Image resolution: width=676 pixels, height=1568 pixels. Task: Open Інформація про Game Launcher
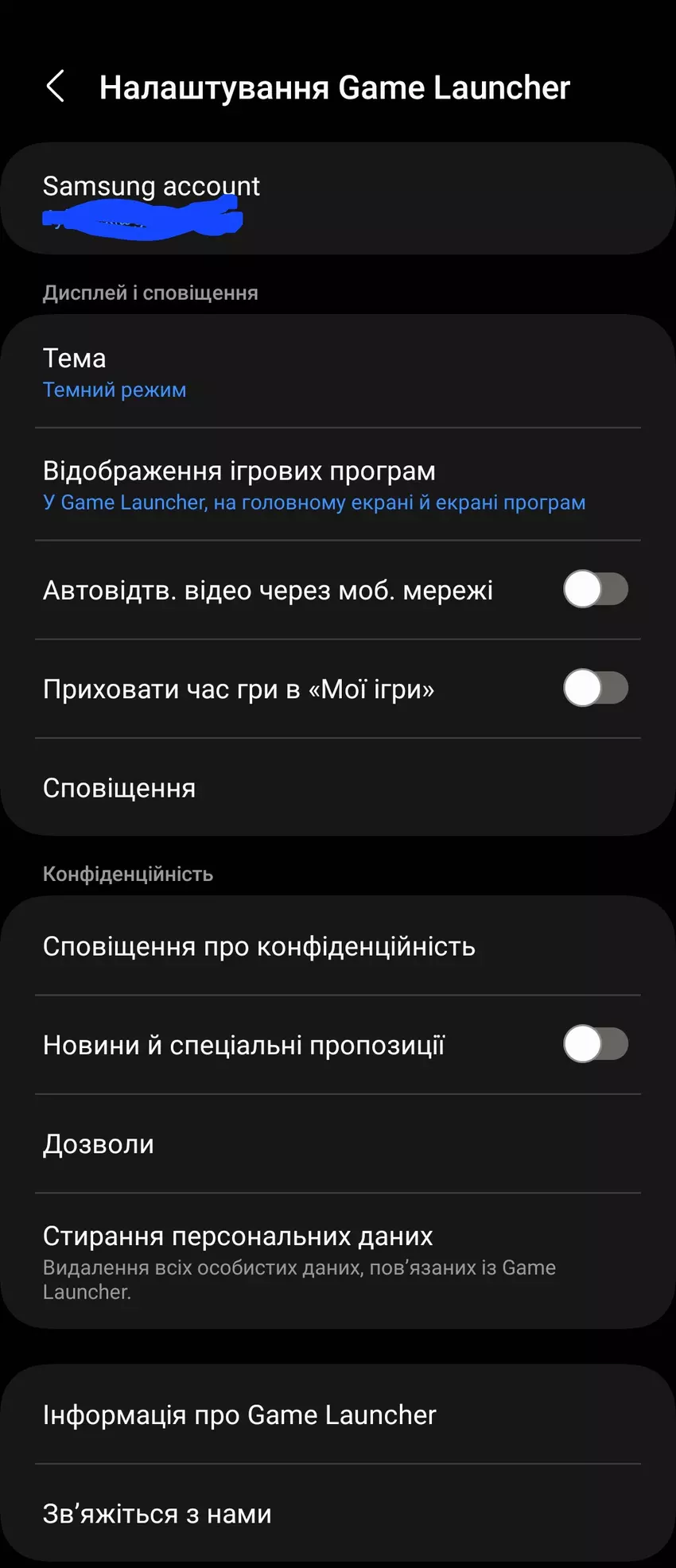[337, 1415]
